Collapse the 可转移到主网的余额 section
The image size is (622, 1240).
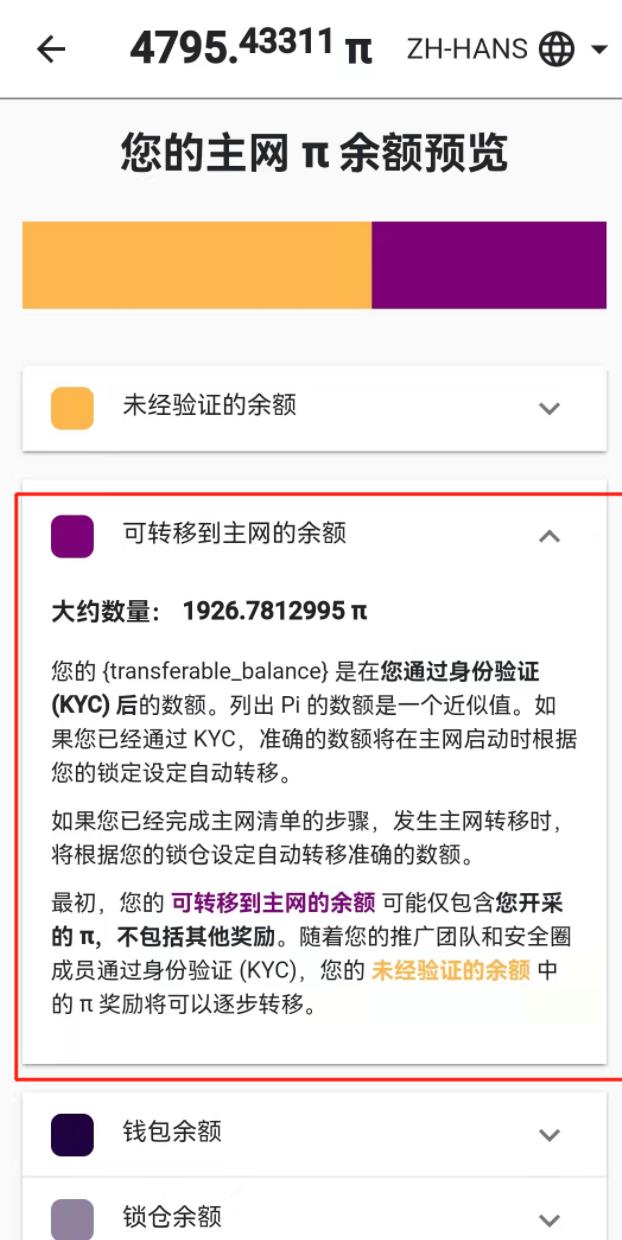pyautogui.click(x=548, y=535)
